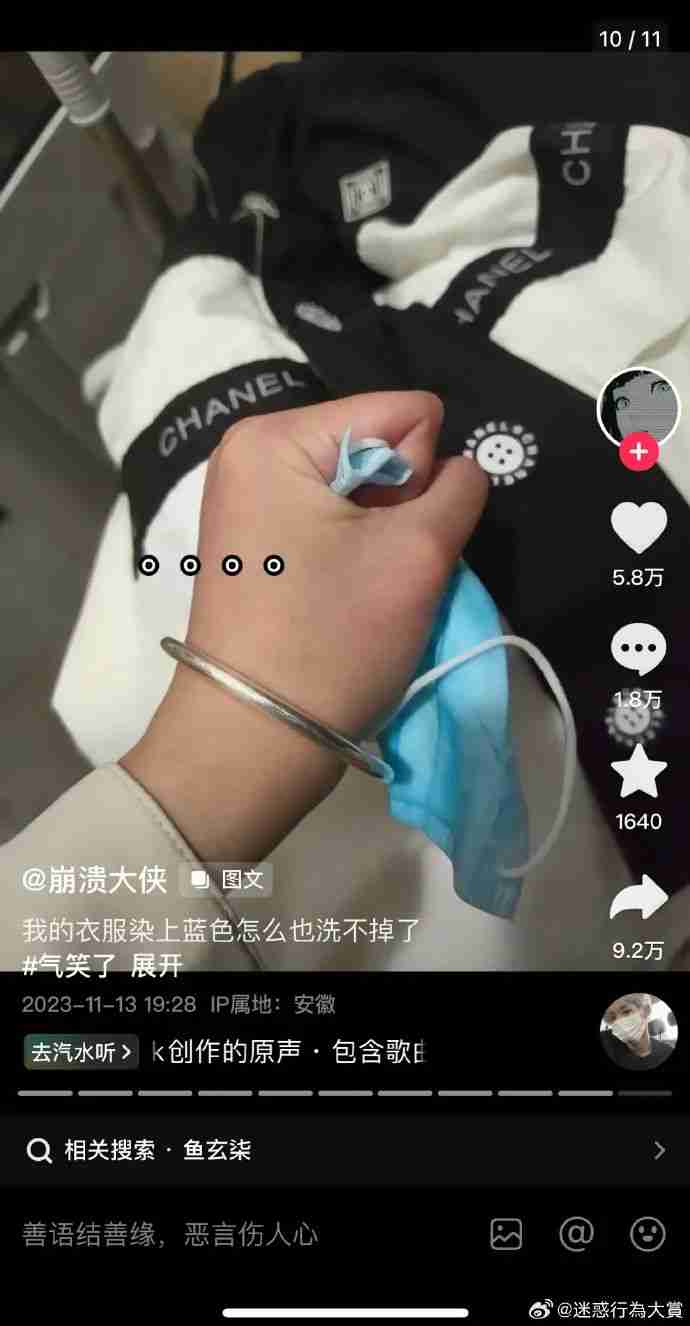This screenshot has width=690, height=1326.
Task: Favorite this post with the star icon
Action: click(638, 772)
